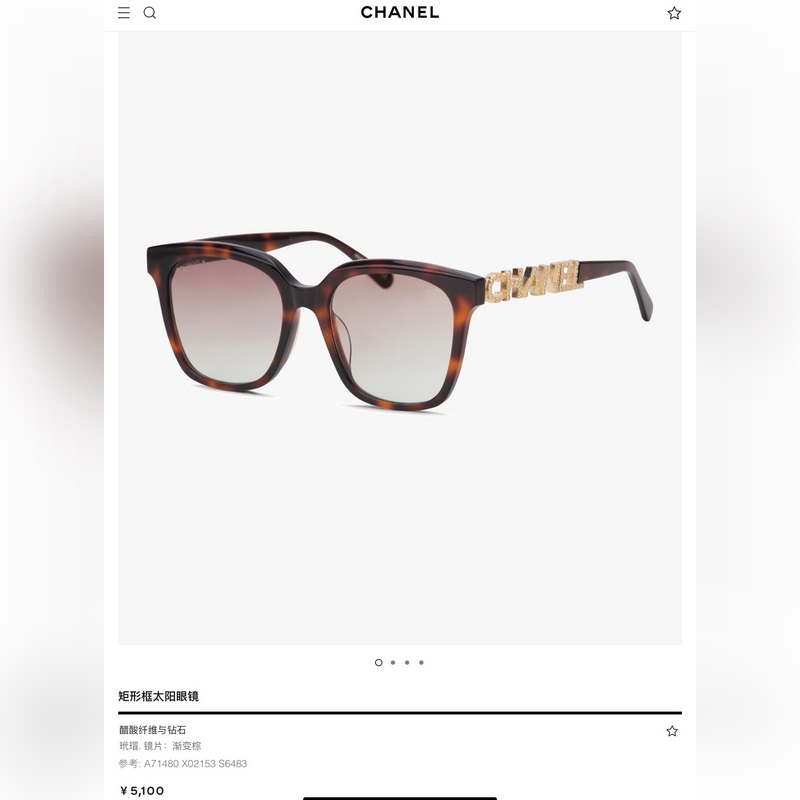Open the search icon
Image resolution: width=800 pixels, height=800 pixels.
coord(150,13)
